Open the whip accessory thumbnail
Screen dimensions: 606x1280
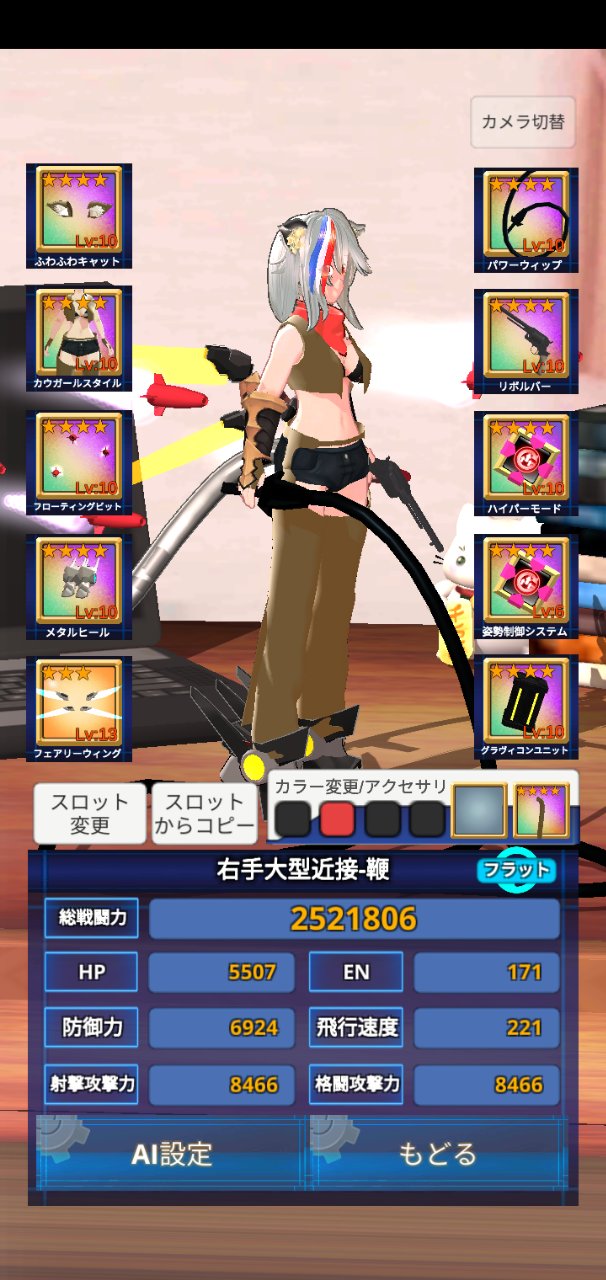pos(541,810)
